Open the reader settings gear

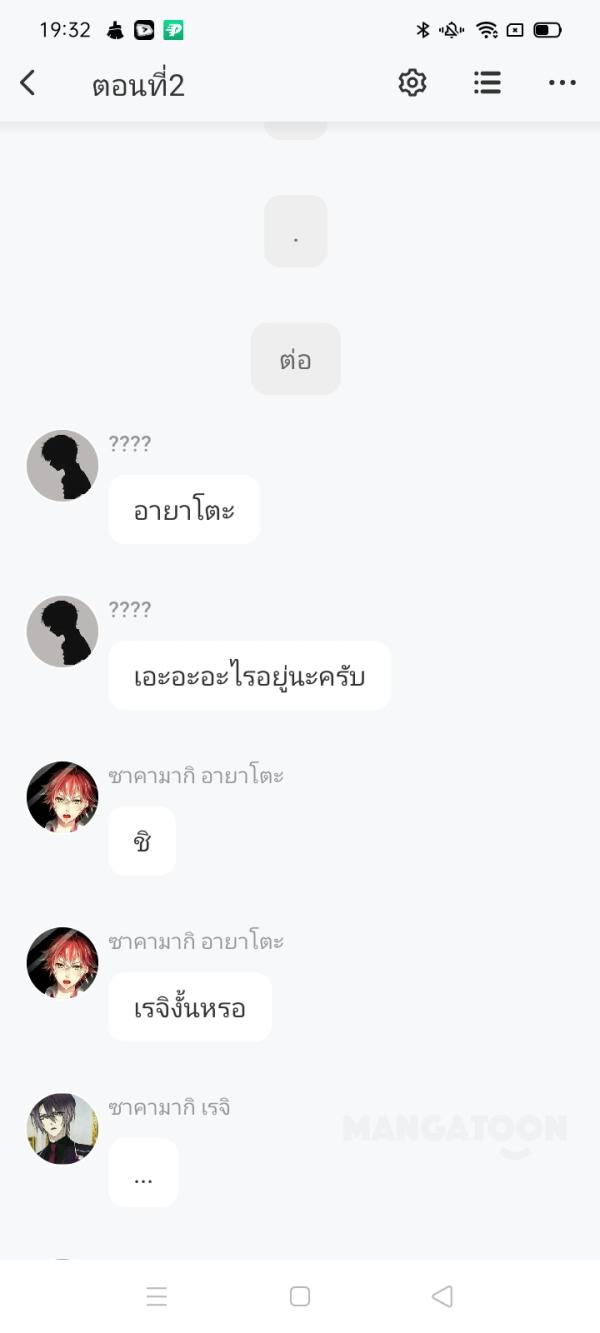coord(412,83)
